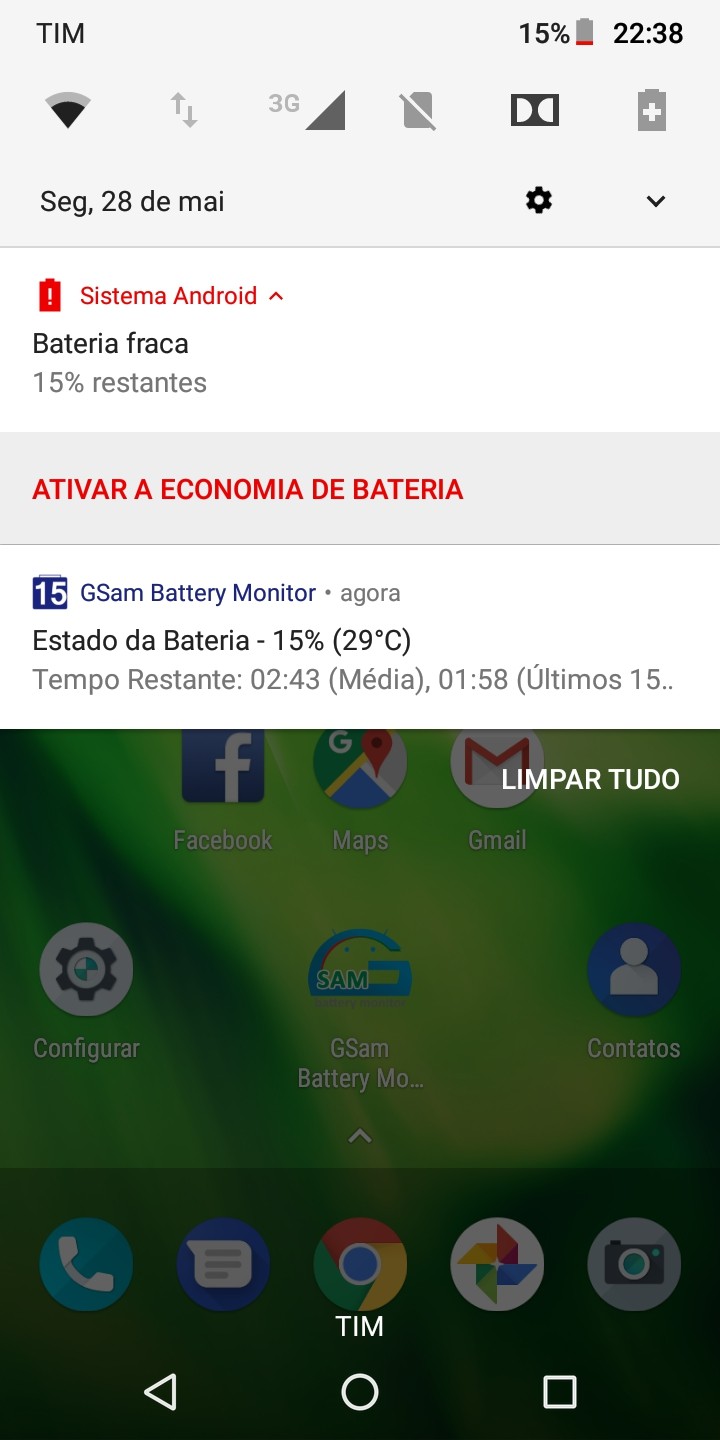
Task: Return to the home screen
Action: click(x=360, y=1391)
